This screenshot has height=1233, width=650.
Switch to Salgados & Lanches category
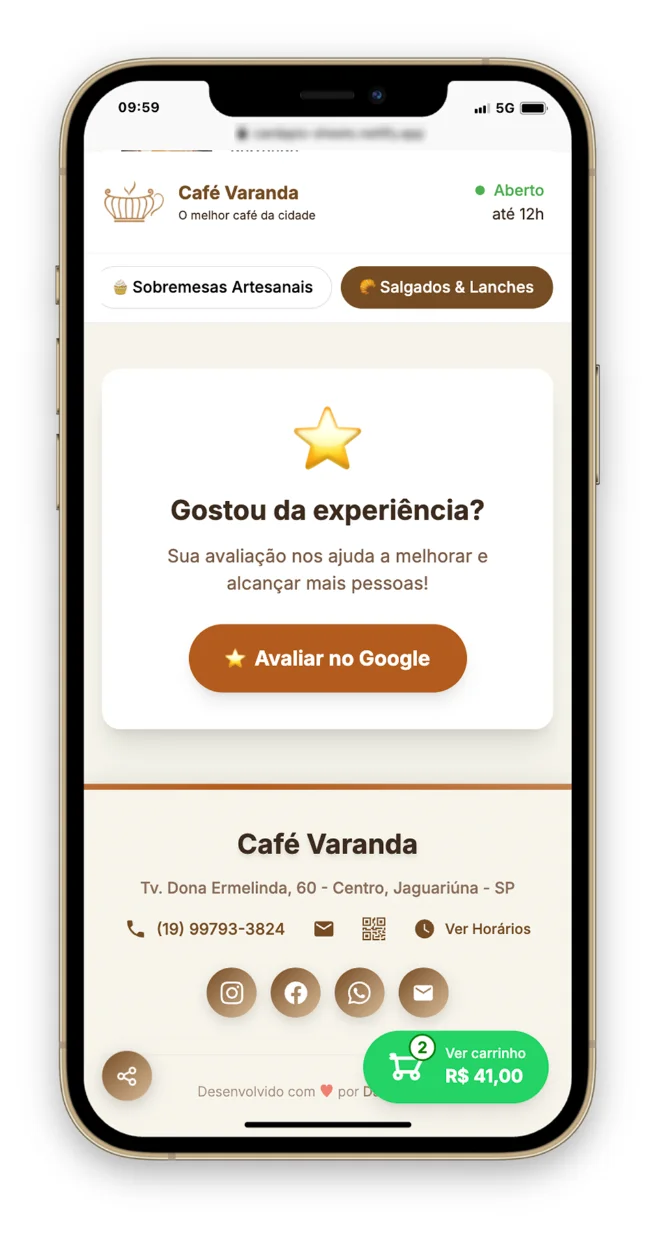click(x=446, y=287)
